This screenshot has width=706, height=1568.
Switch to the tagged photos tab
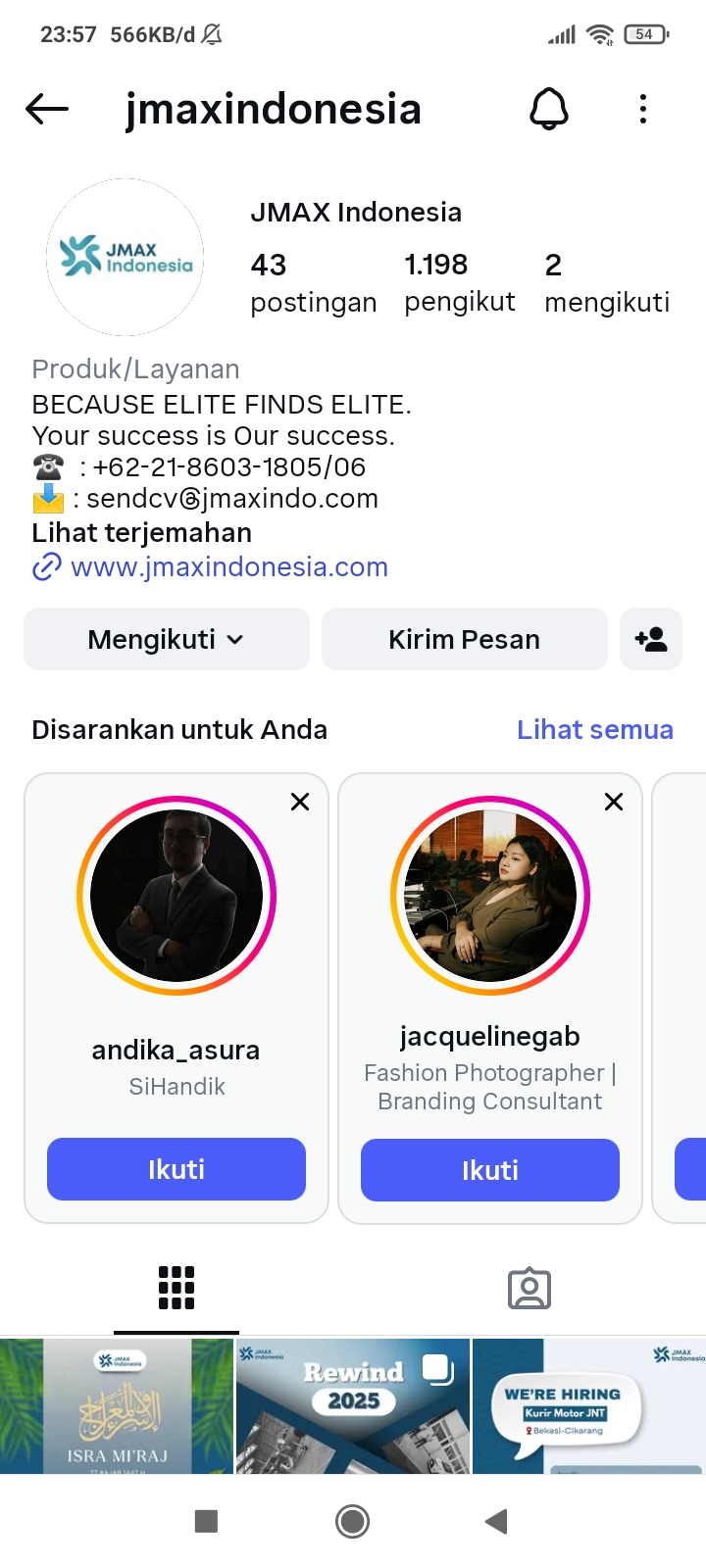click(529, 1289)
